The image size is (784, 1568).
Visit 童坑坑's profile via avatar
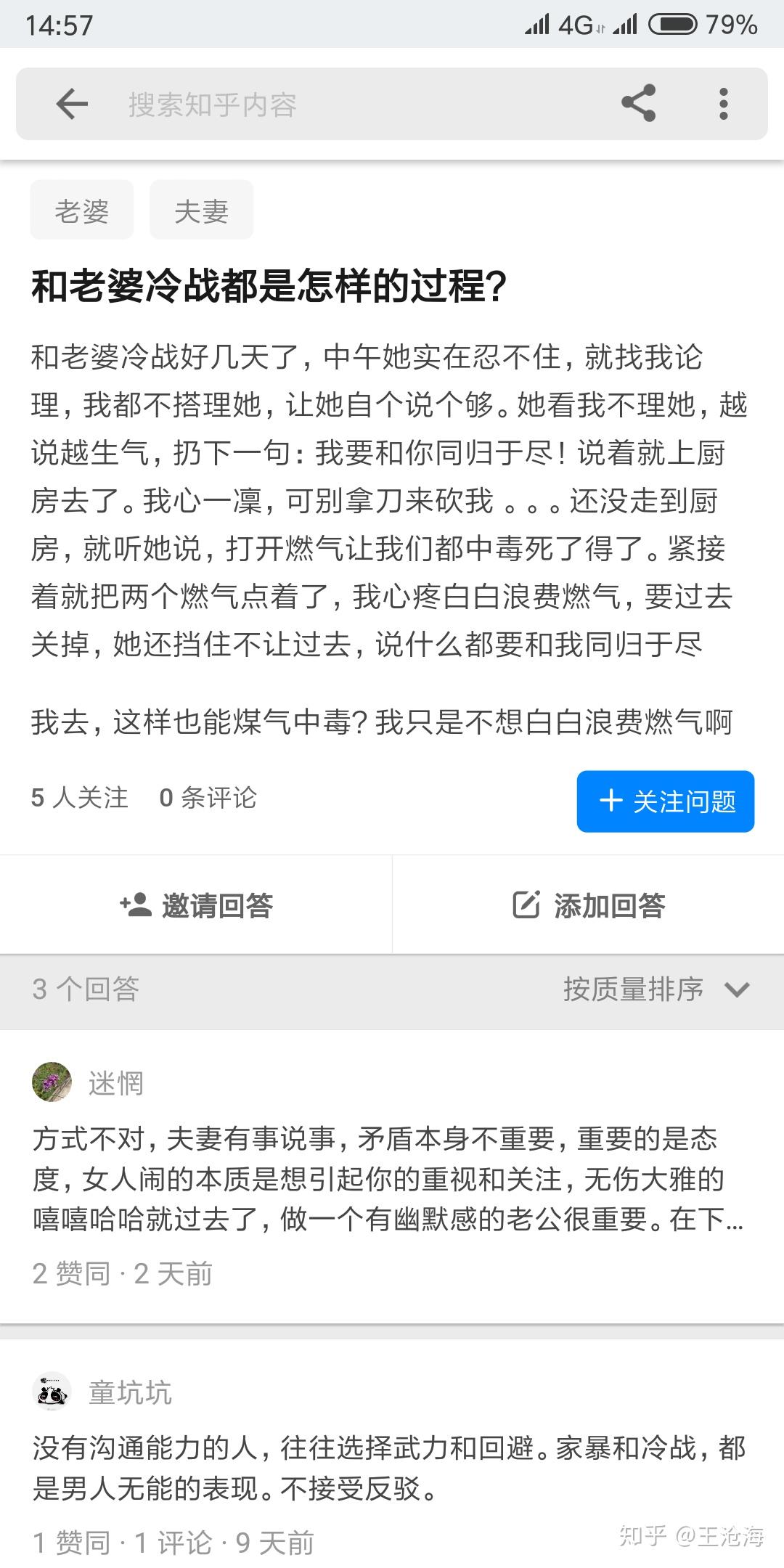click(x=52, y=1392)
